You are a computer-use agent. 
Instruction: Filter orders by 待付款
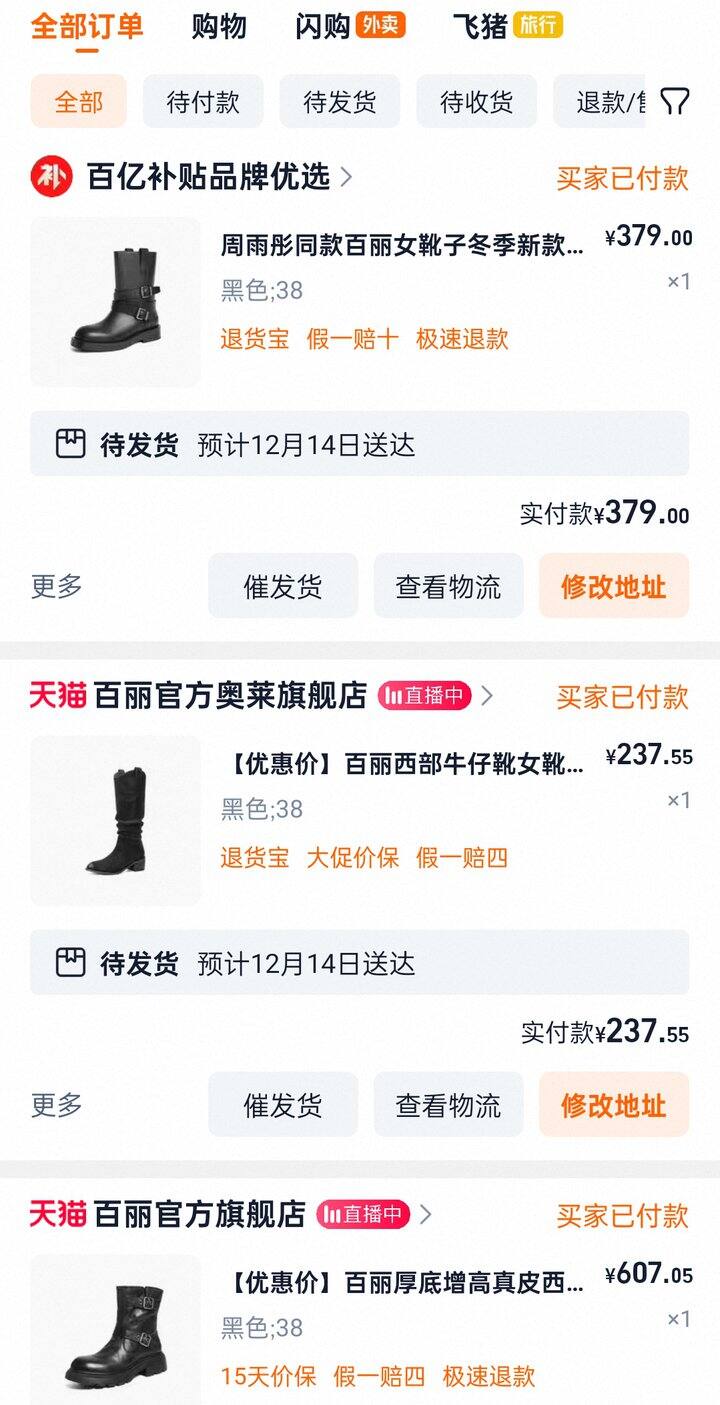(203, 102)
